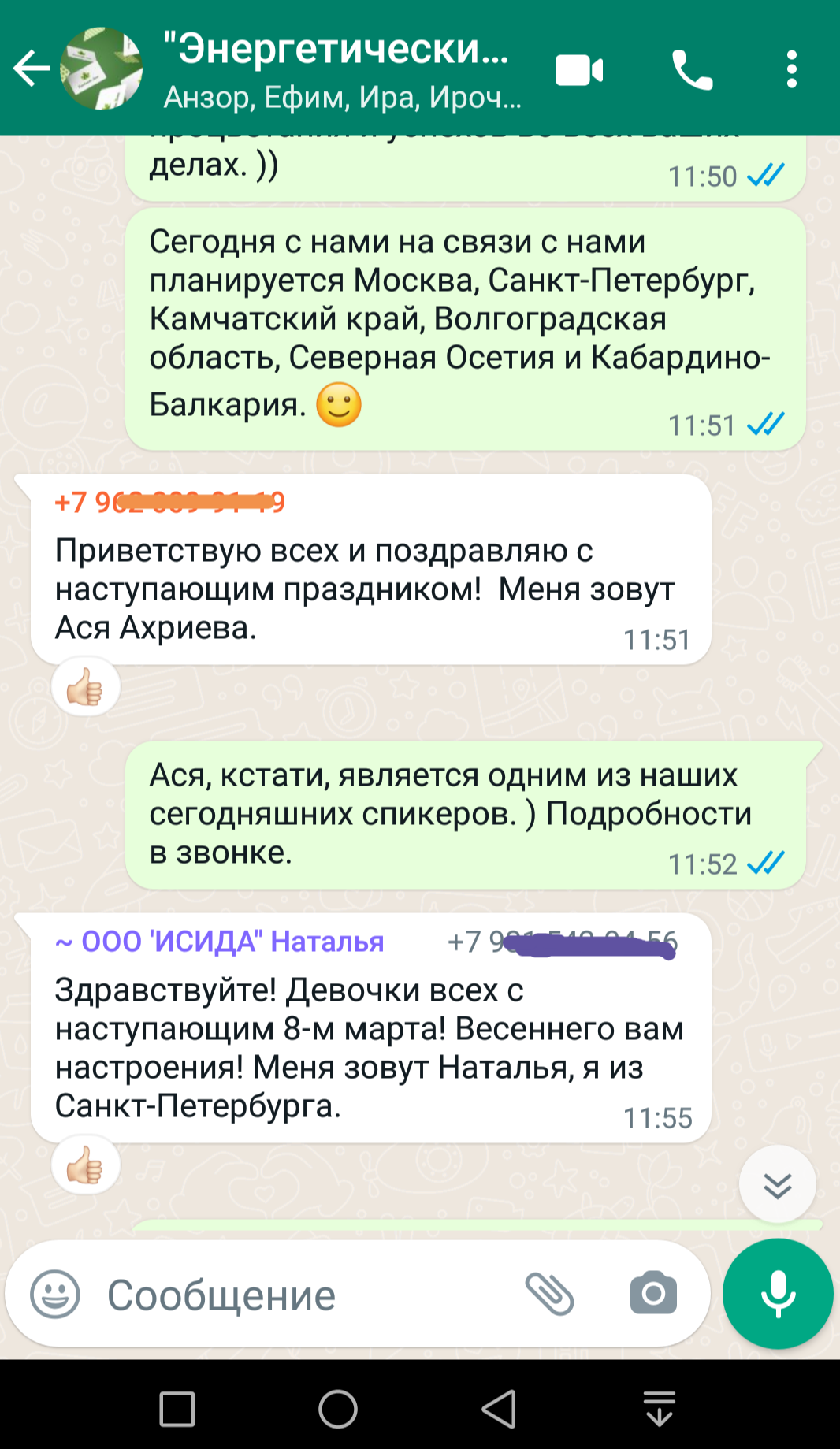
Task: Jump to the latest messages
Action: (777, 1184)
